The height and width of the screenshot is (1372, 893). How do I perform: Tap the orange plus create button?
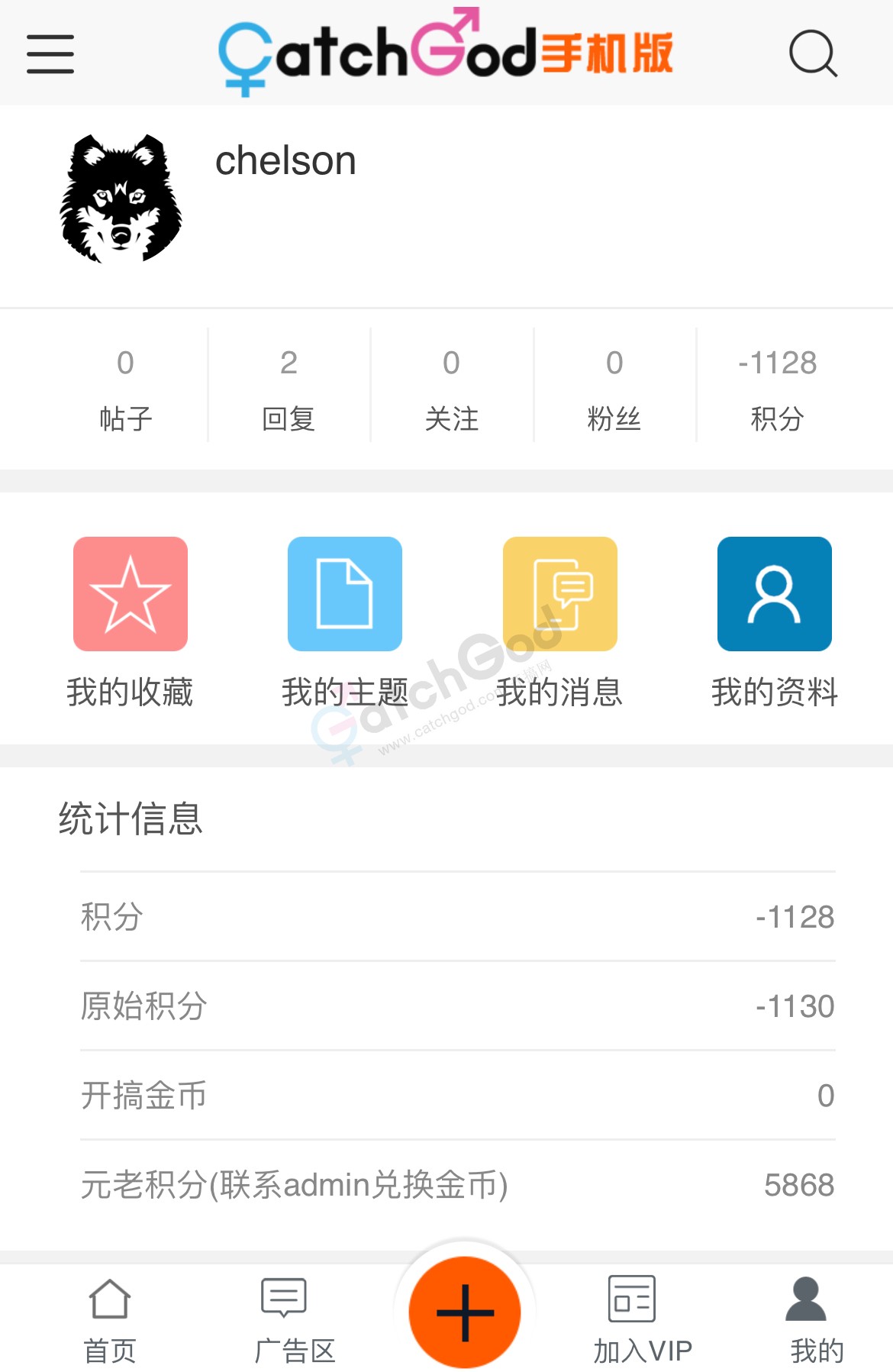(x=465, y=1312)
